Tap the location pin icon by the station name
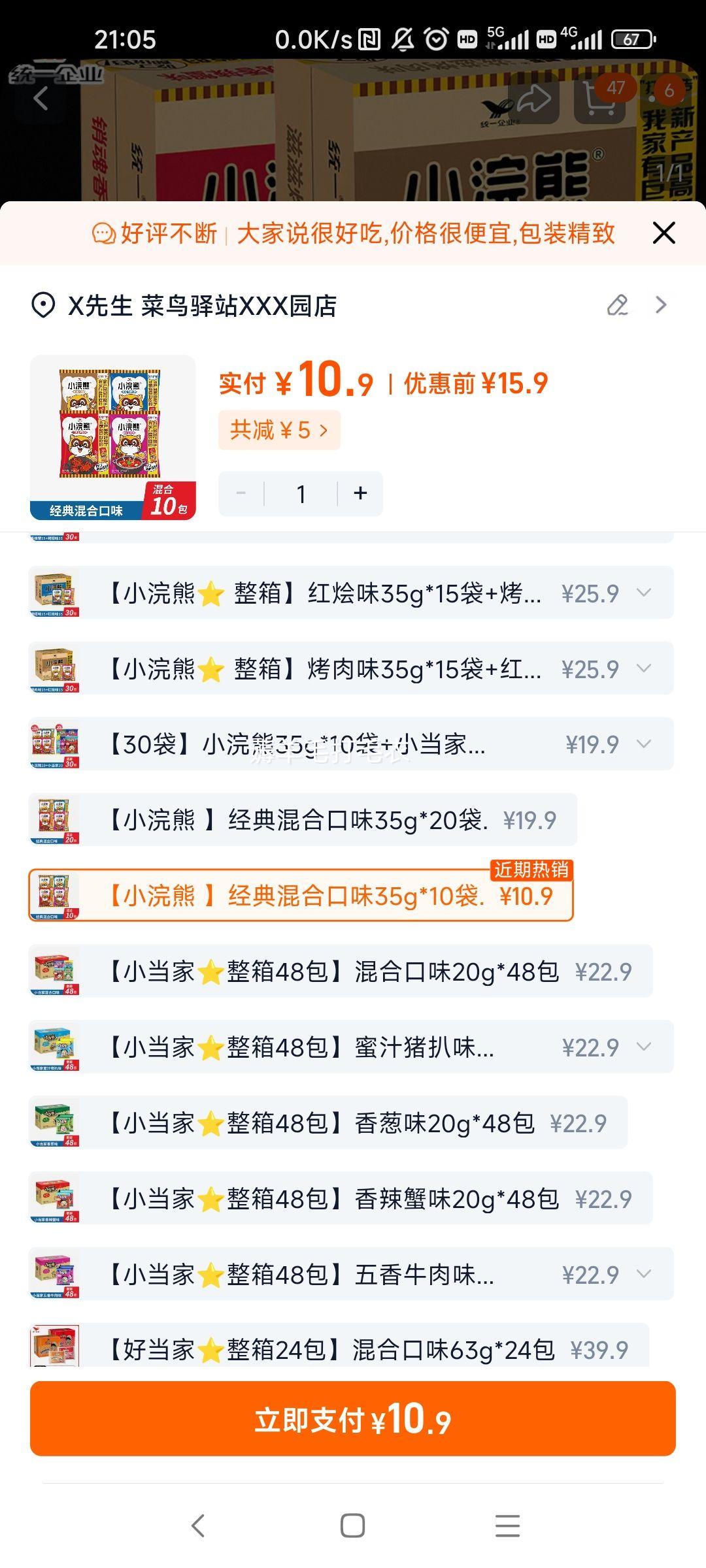Viewport: 706px width, 1568px height. pyautogui.click(x=42, y=304)
